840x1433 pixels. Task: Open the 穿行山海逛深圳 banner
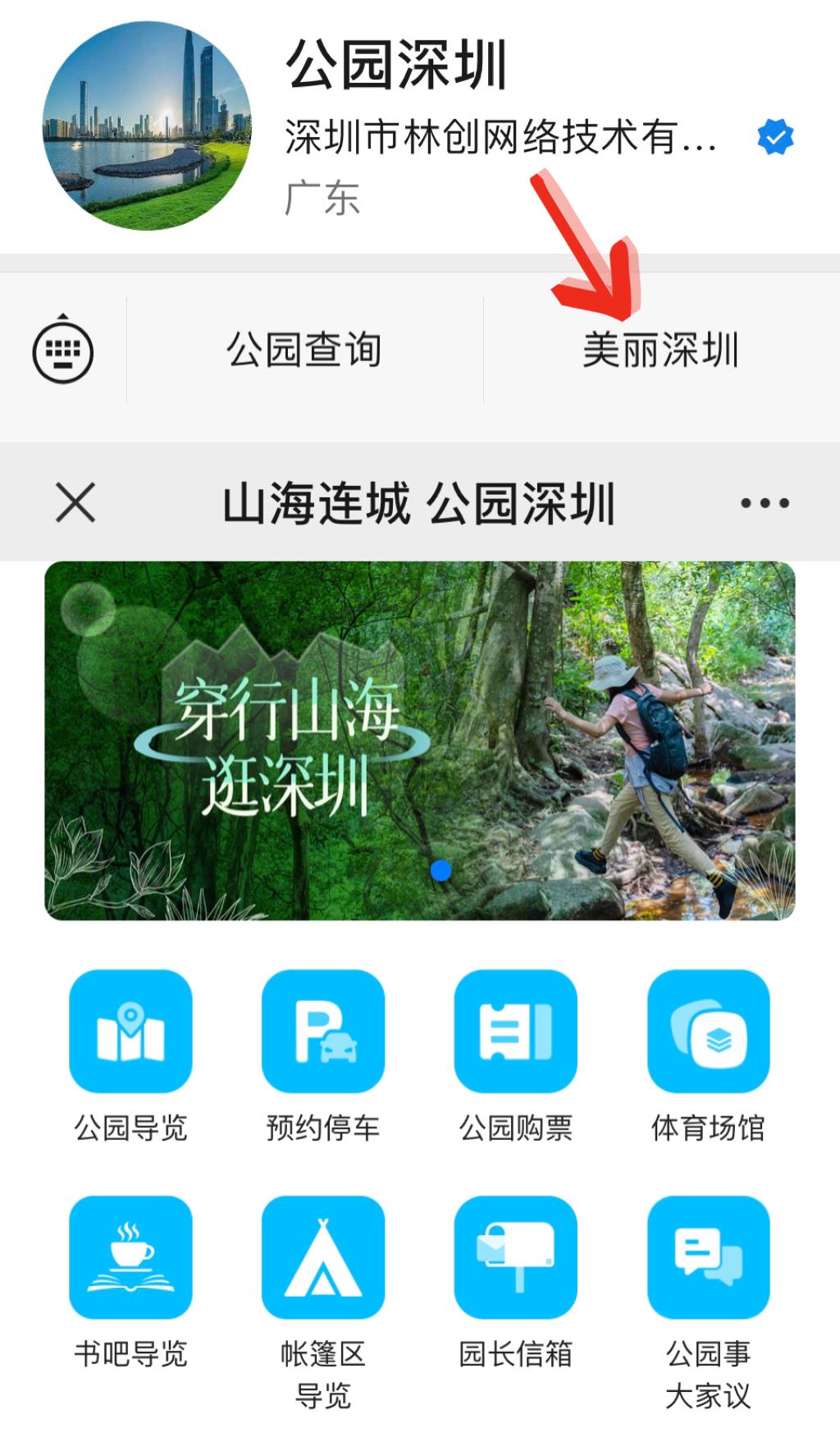419,740
